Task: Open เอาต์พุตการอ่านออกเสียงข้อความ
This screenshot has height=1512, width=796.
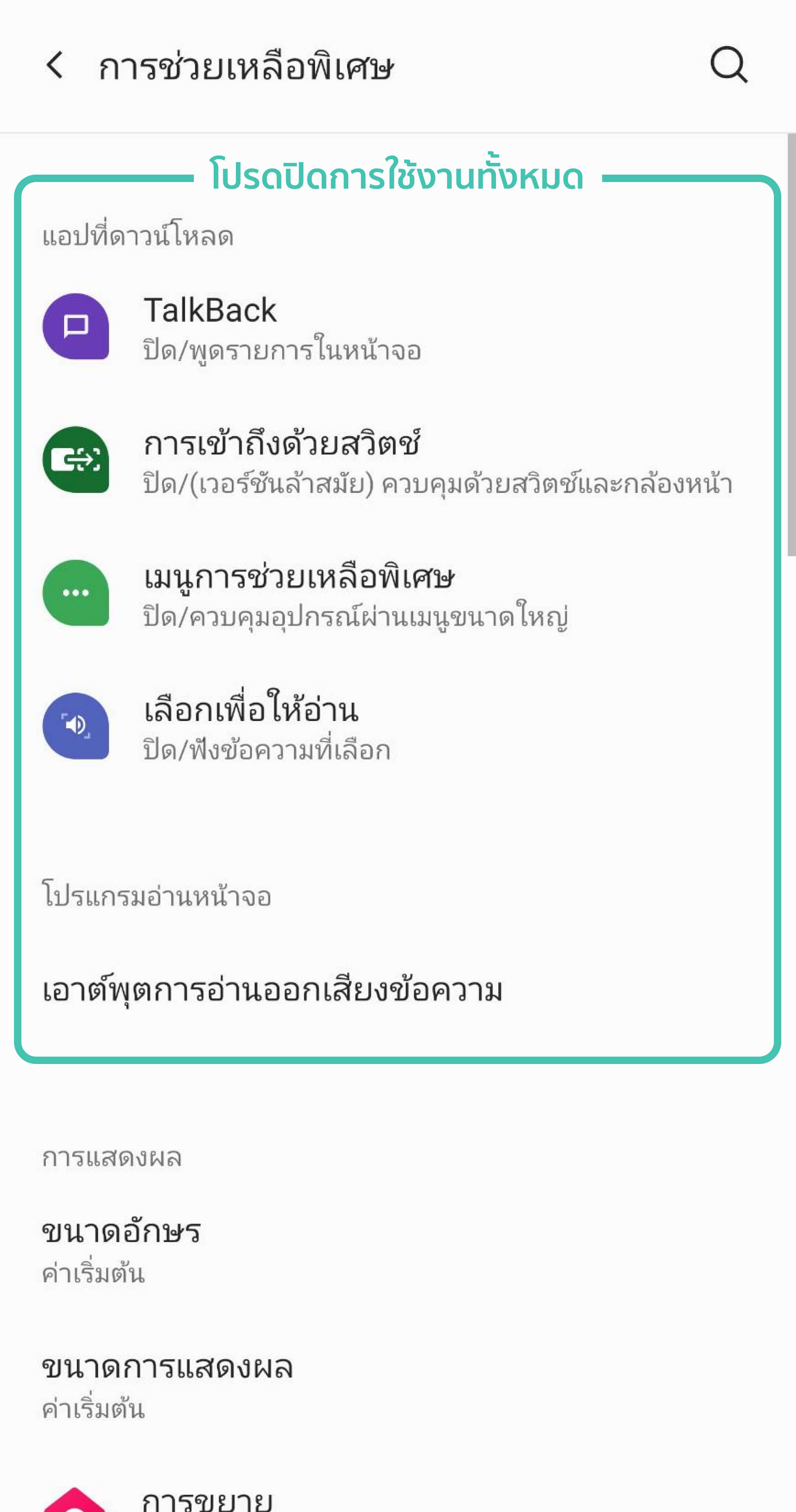Action: tap(272, 991)
